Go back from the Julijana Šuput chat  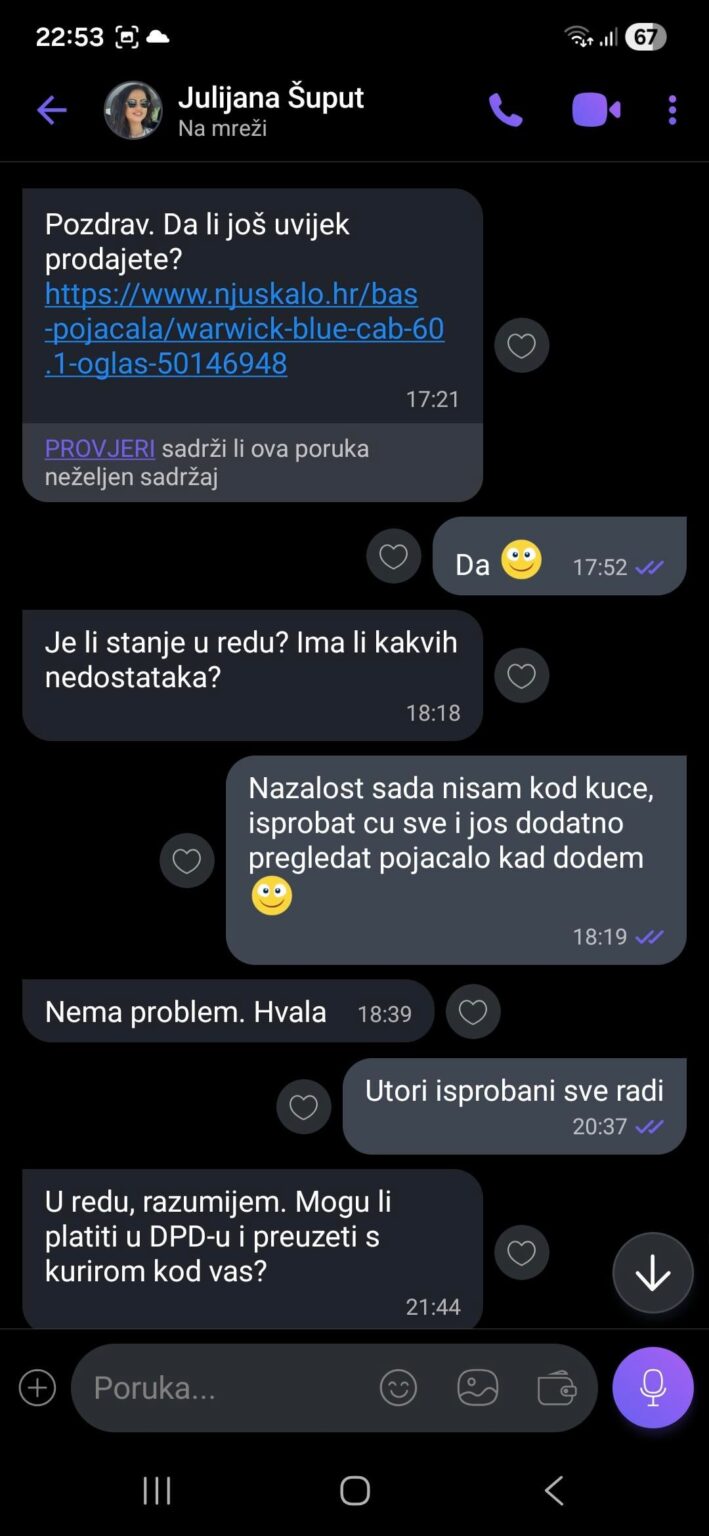[51, 110]
